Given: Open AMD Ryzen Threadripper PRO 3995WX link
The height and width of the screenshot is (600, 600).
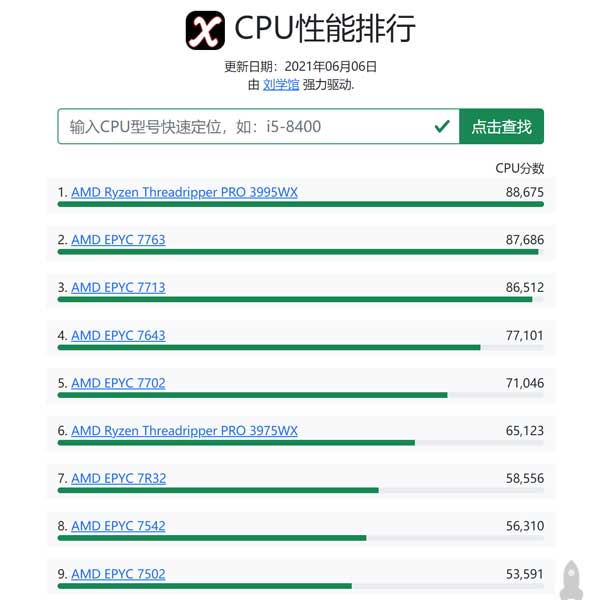Looking at the screenshot, I should click(184, 192).
